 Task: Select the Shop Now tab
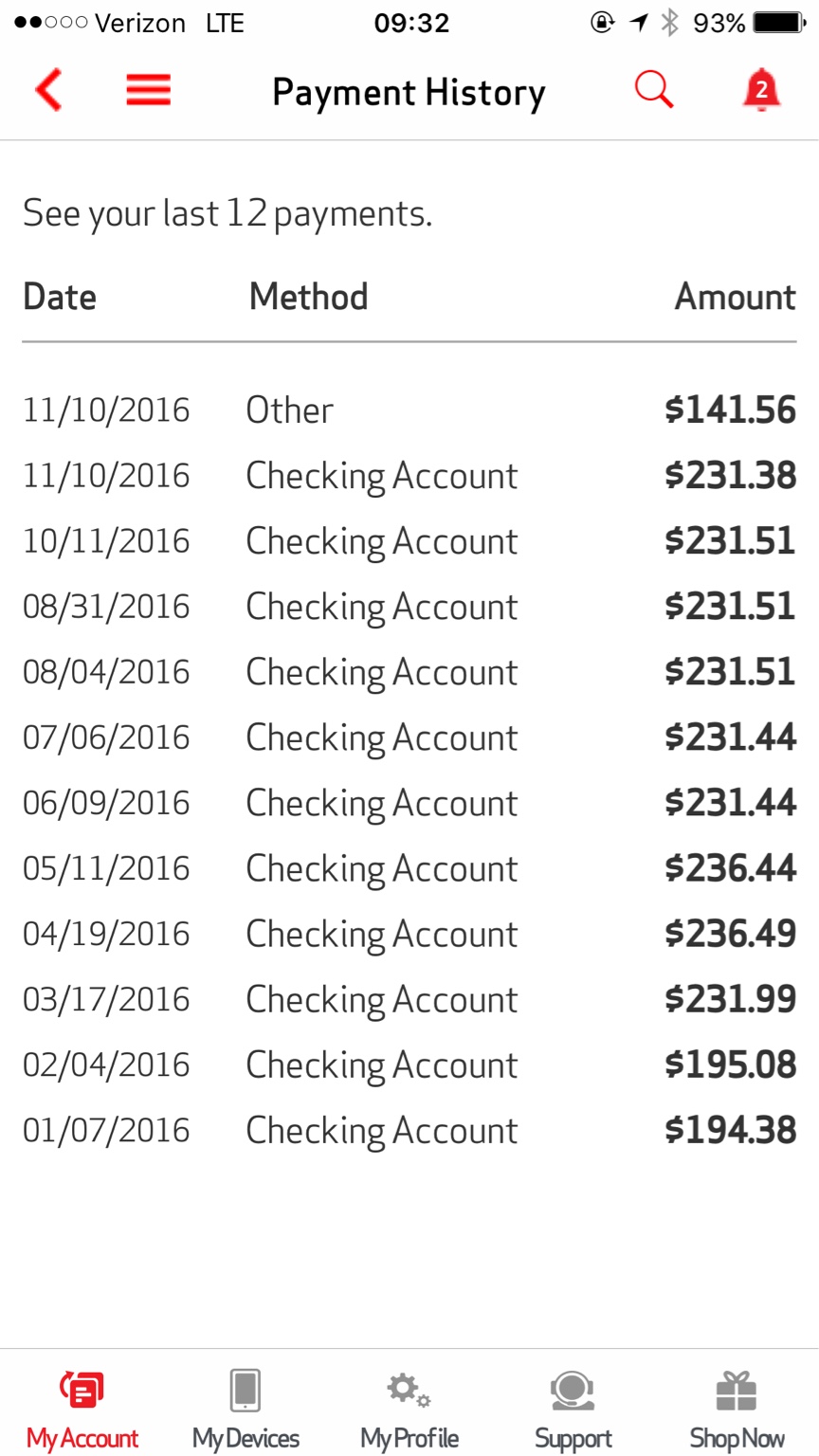pyautogui.click(x=737, y=1409)
